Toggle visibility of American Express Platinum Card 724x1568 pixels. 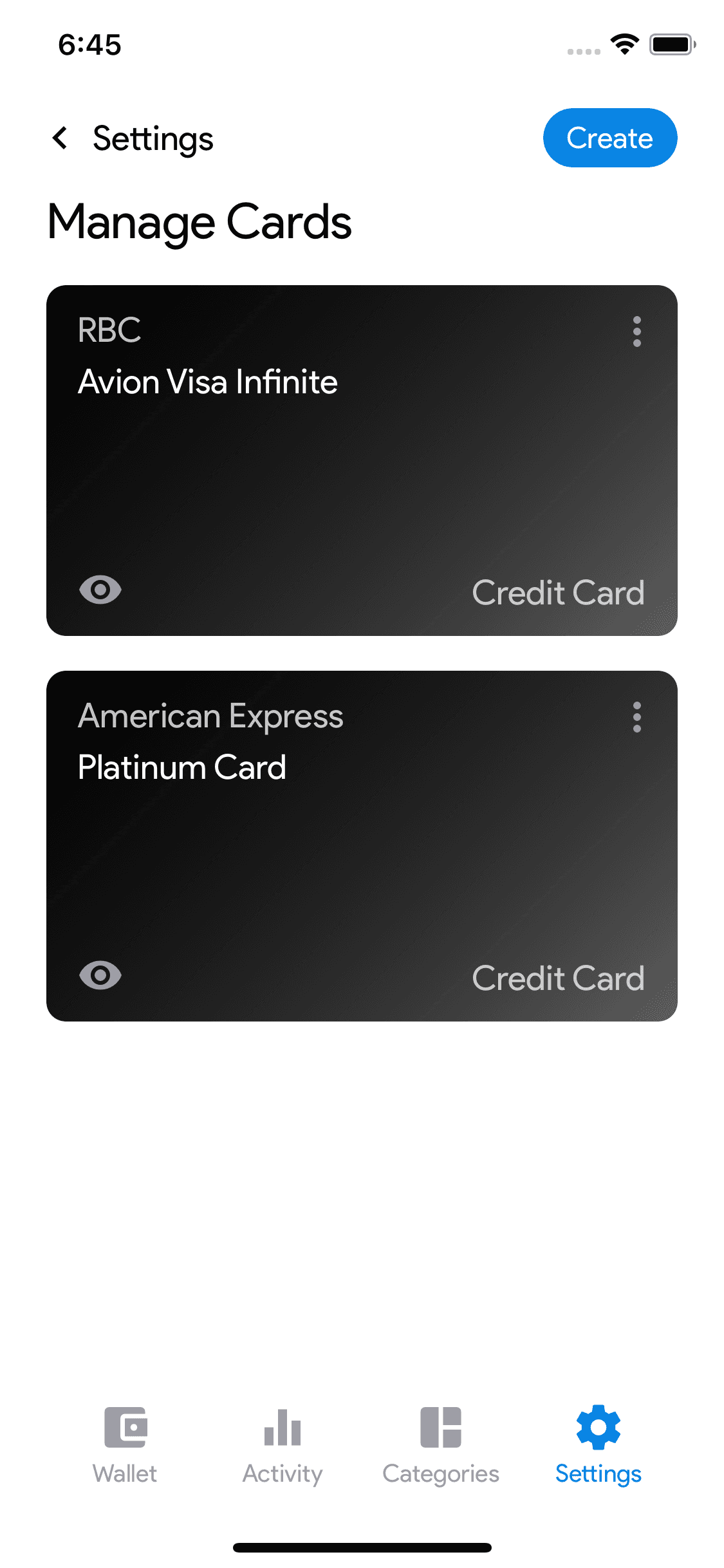(100, 975)
